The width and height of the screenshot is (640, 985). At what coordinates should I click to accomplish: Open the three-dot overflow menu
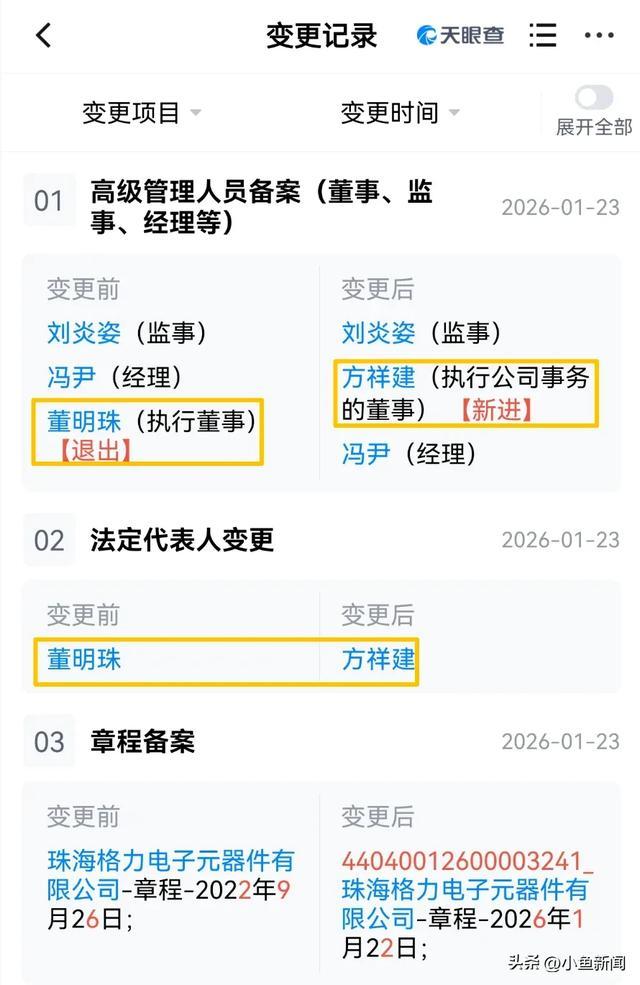click(599, 36)
